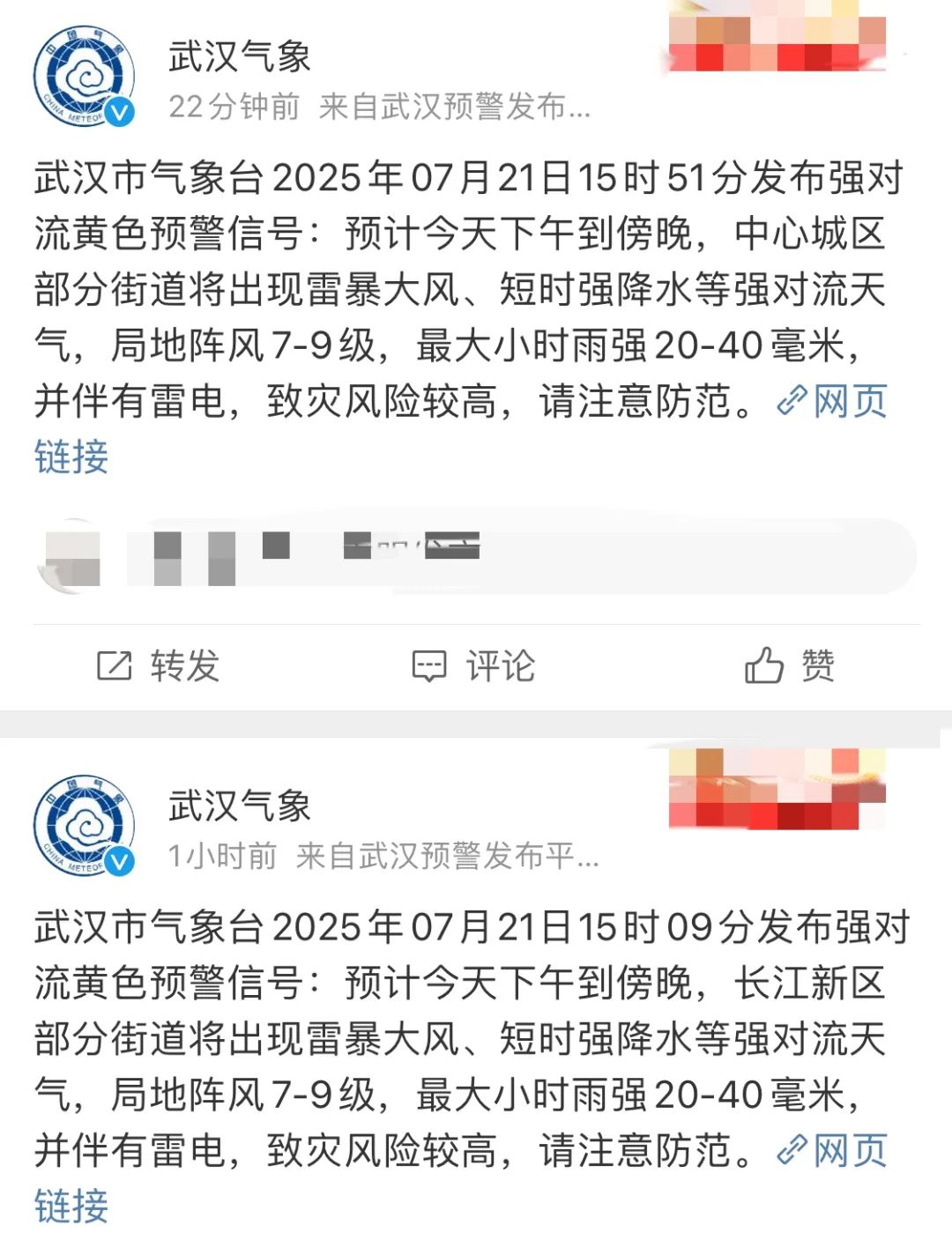
Task: Open 网页链接 in the 15时09分 warning post
Action: click(832, 1151)
